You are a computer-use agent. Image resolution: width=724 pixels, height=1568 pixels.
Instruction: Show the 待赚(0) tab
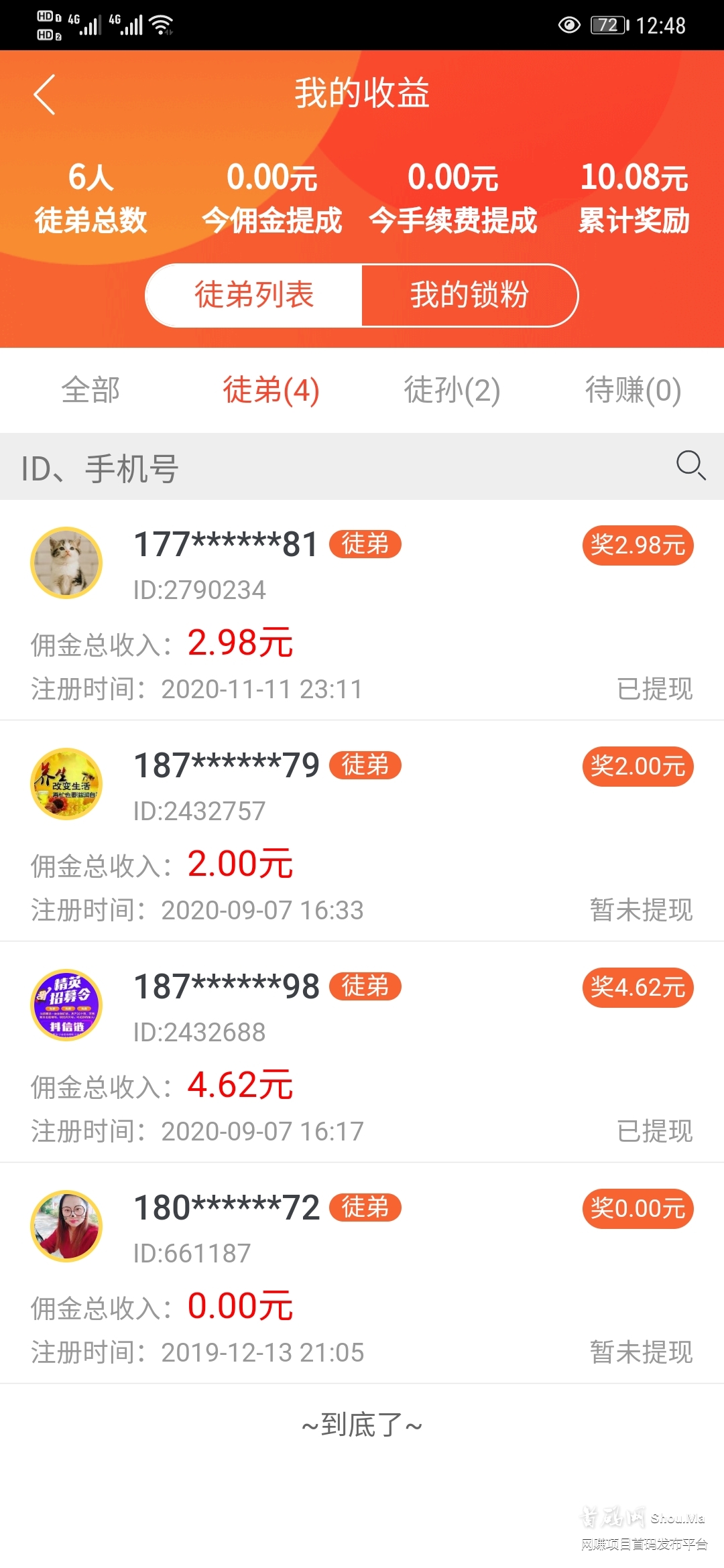633,390
